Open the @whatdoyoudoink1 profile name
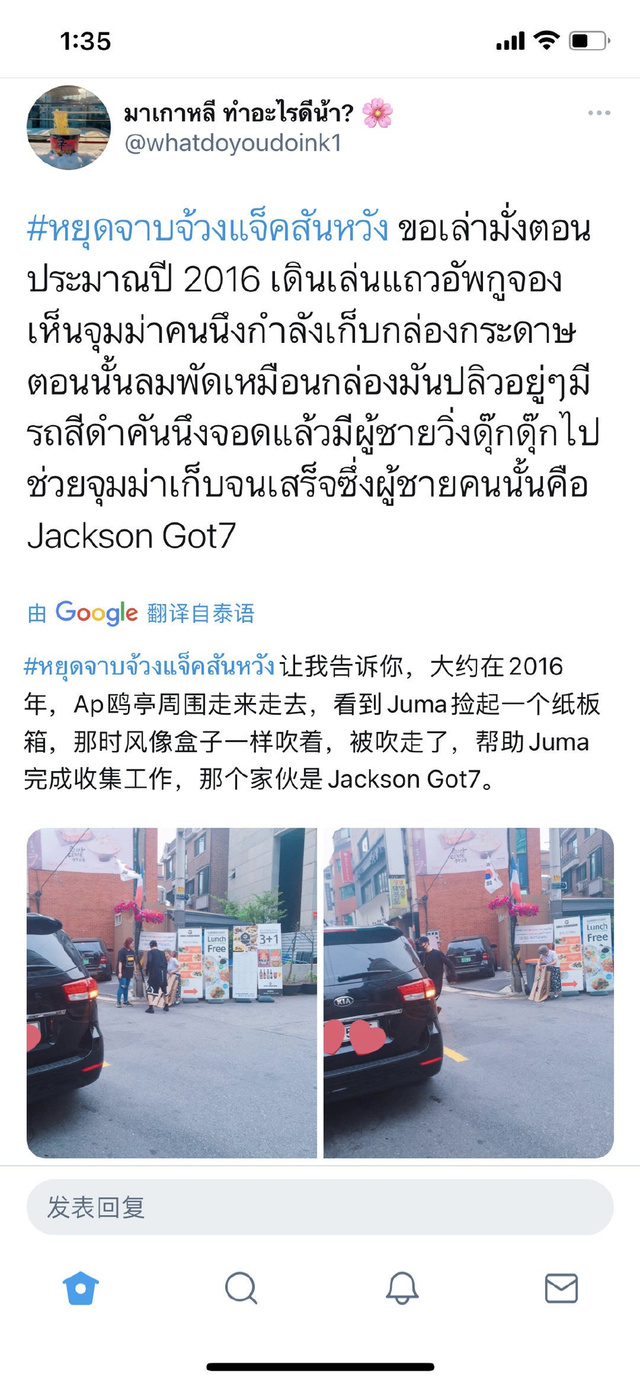 coord(233,143)
